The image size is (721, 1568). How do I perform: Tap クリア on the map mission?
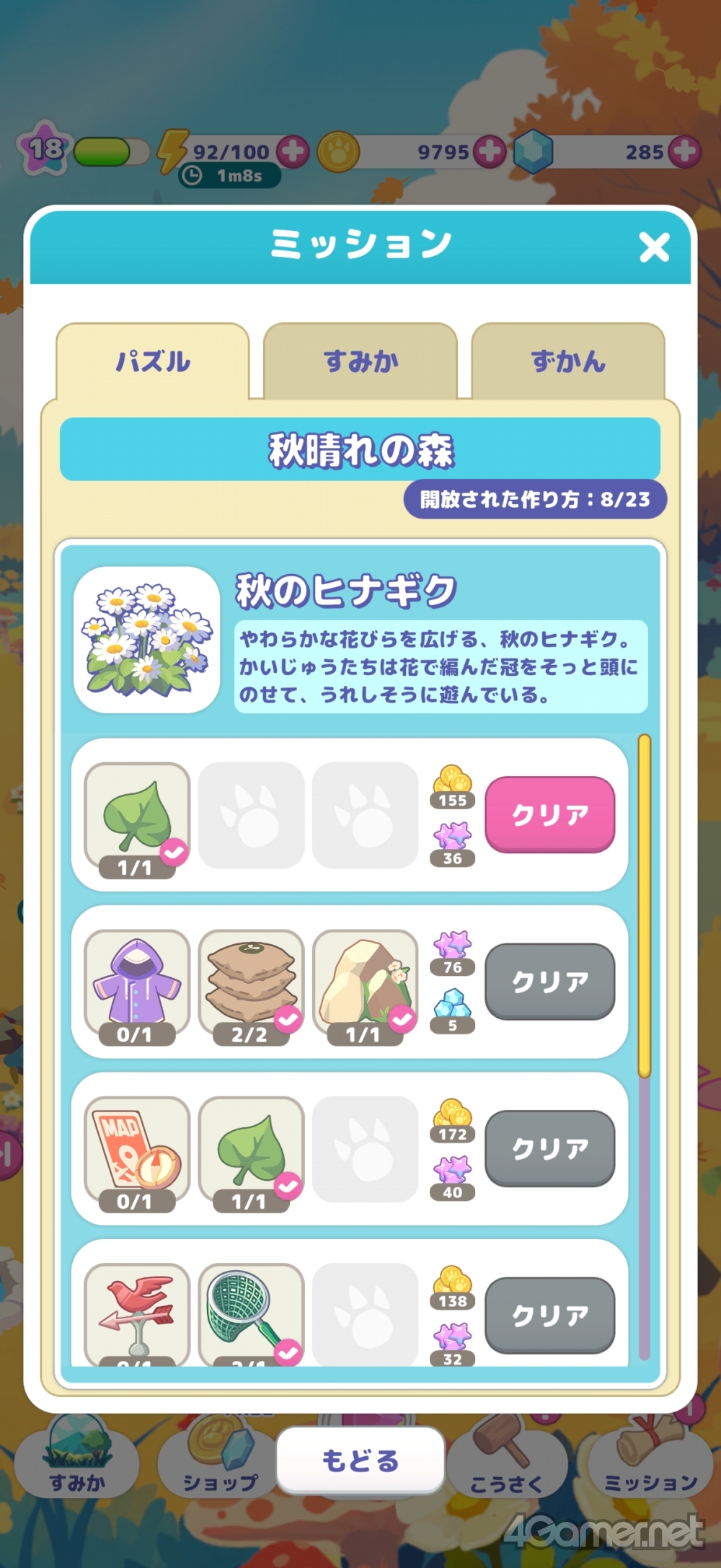click(549, 1148)
